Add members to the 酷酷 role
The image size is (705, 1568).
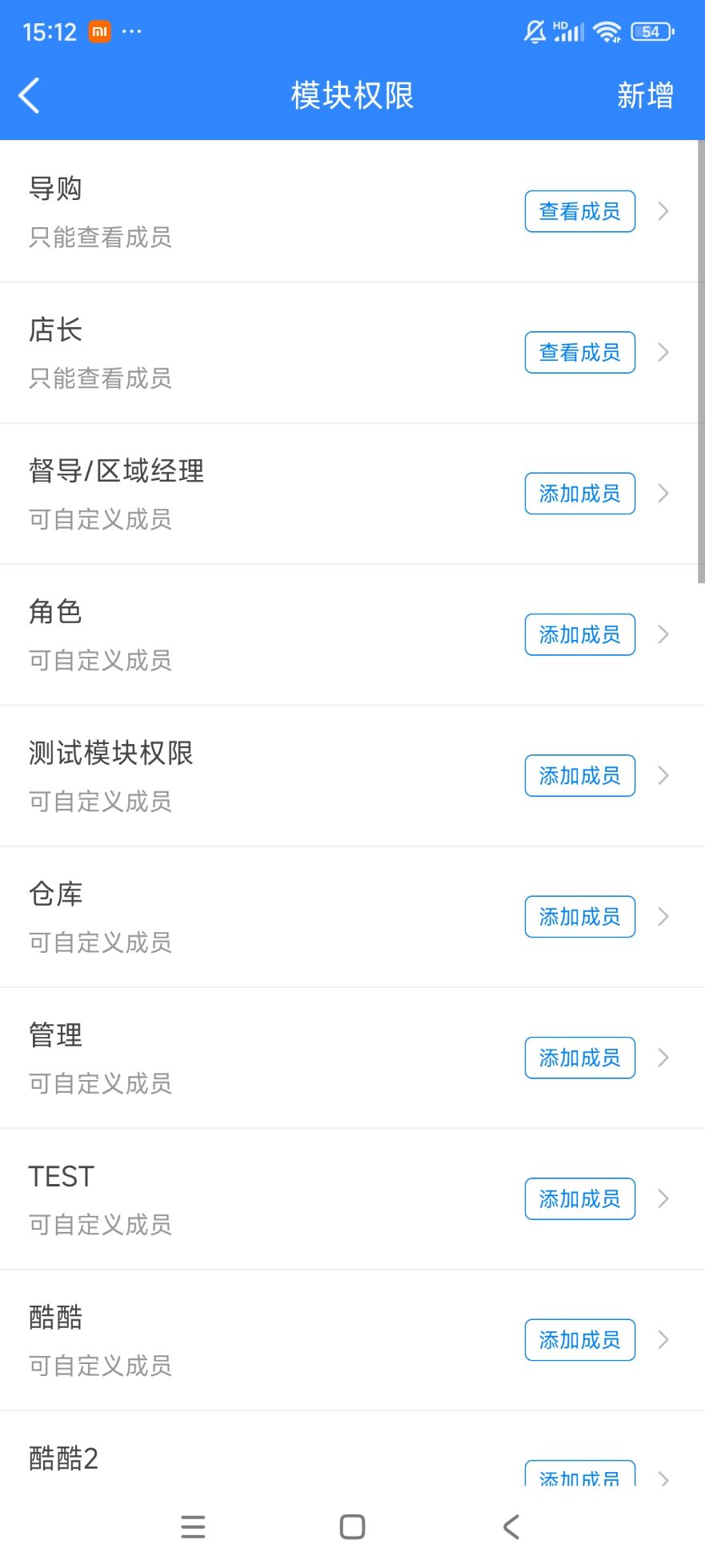tap(579, 1340)
